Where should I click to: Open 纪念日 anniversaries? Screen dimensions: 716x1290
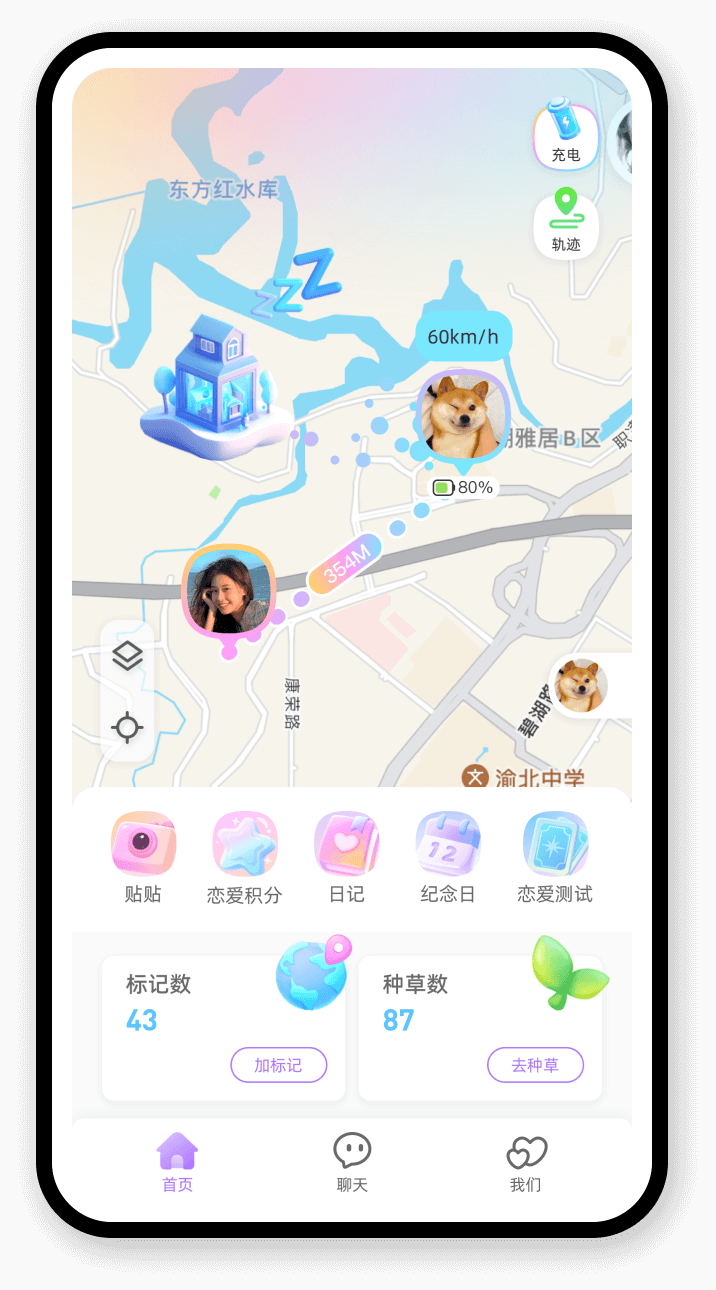448,858
